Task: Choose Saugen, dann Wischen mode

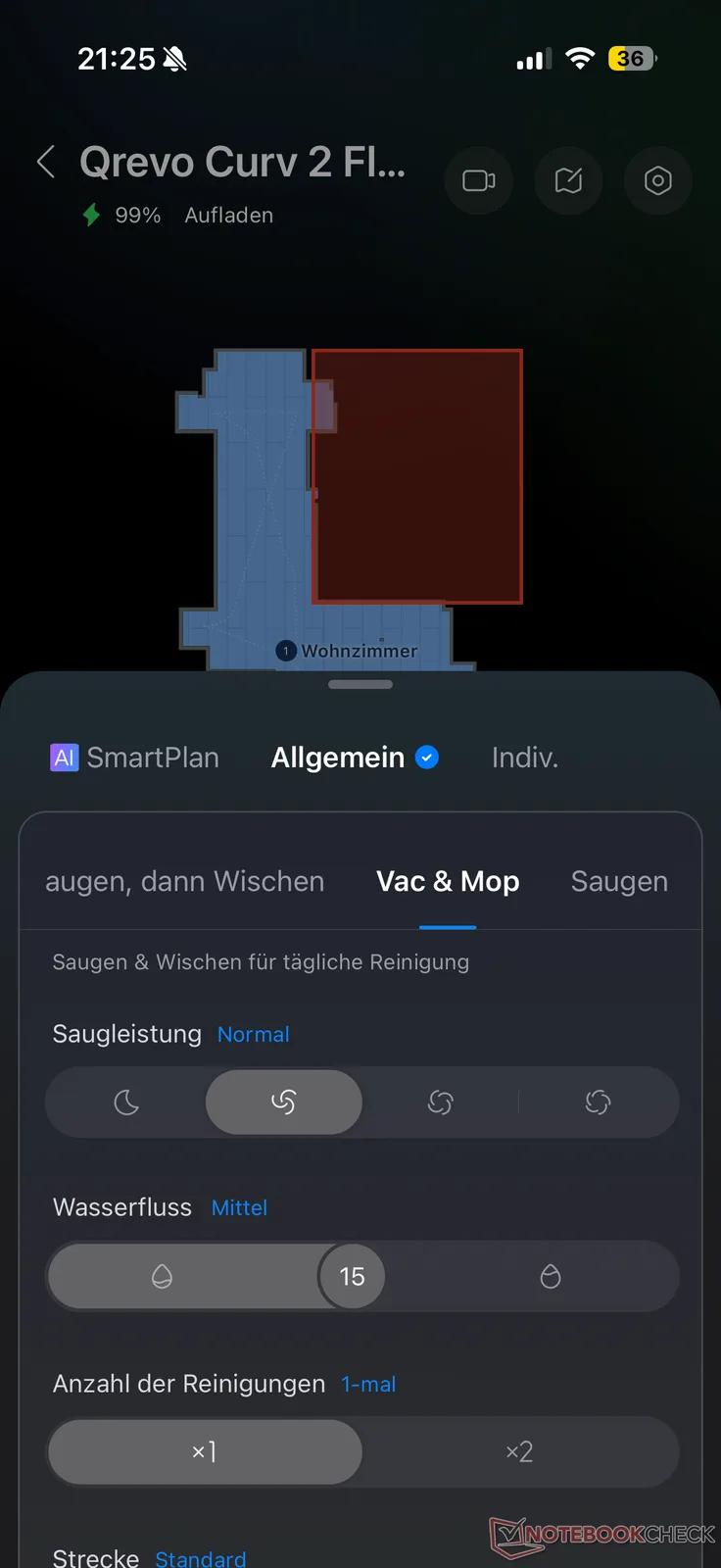Action: tap(184, 881)
